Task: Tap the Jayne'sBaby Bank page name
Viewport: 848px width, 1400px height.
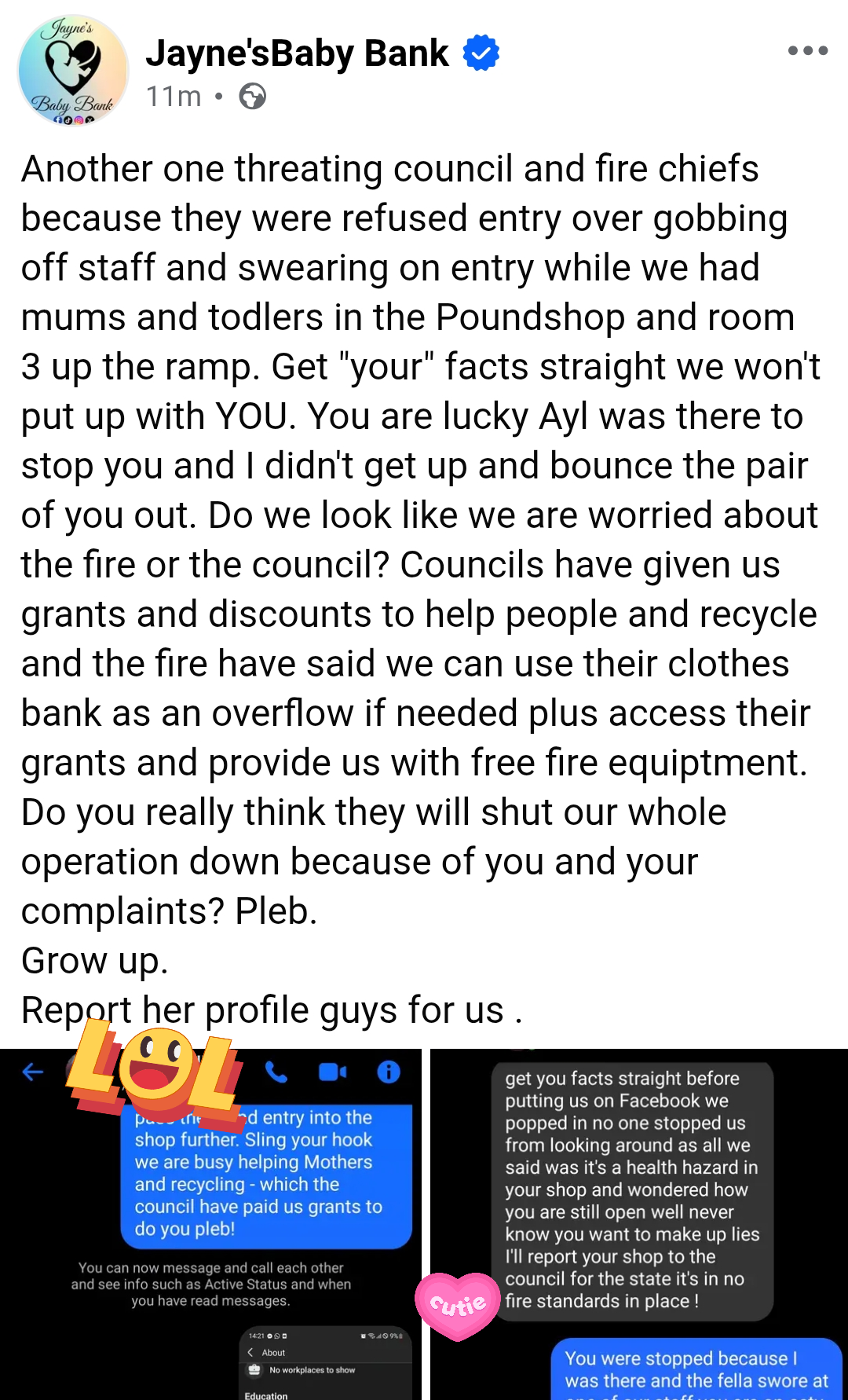Action: [297, 53]
